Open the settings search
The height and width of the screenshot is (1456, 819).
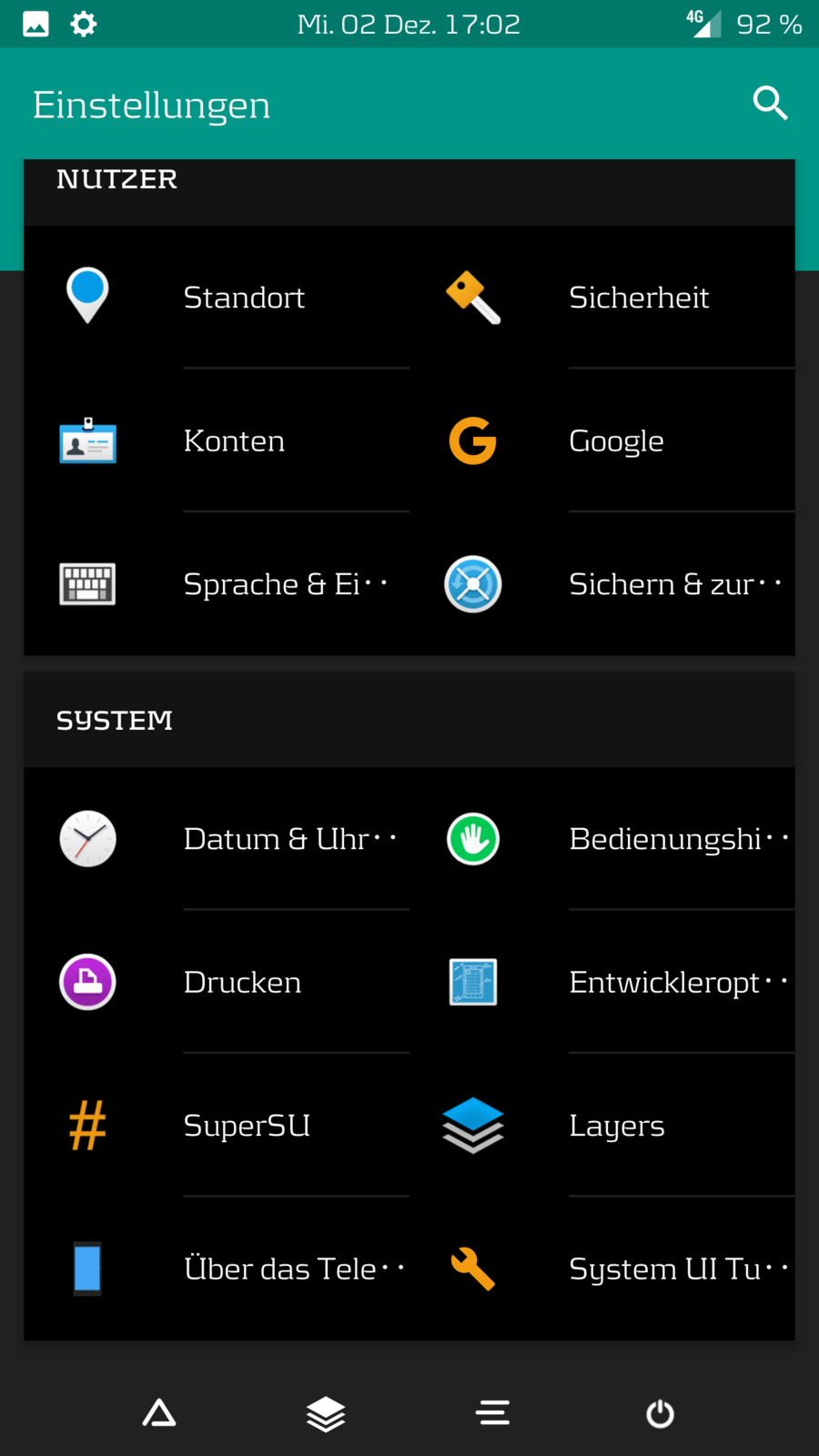coord(770,104)
